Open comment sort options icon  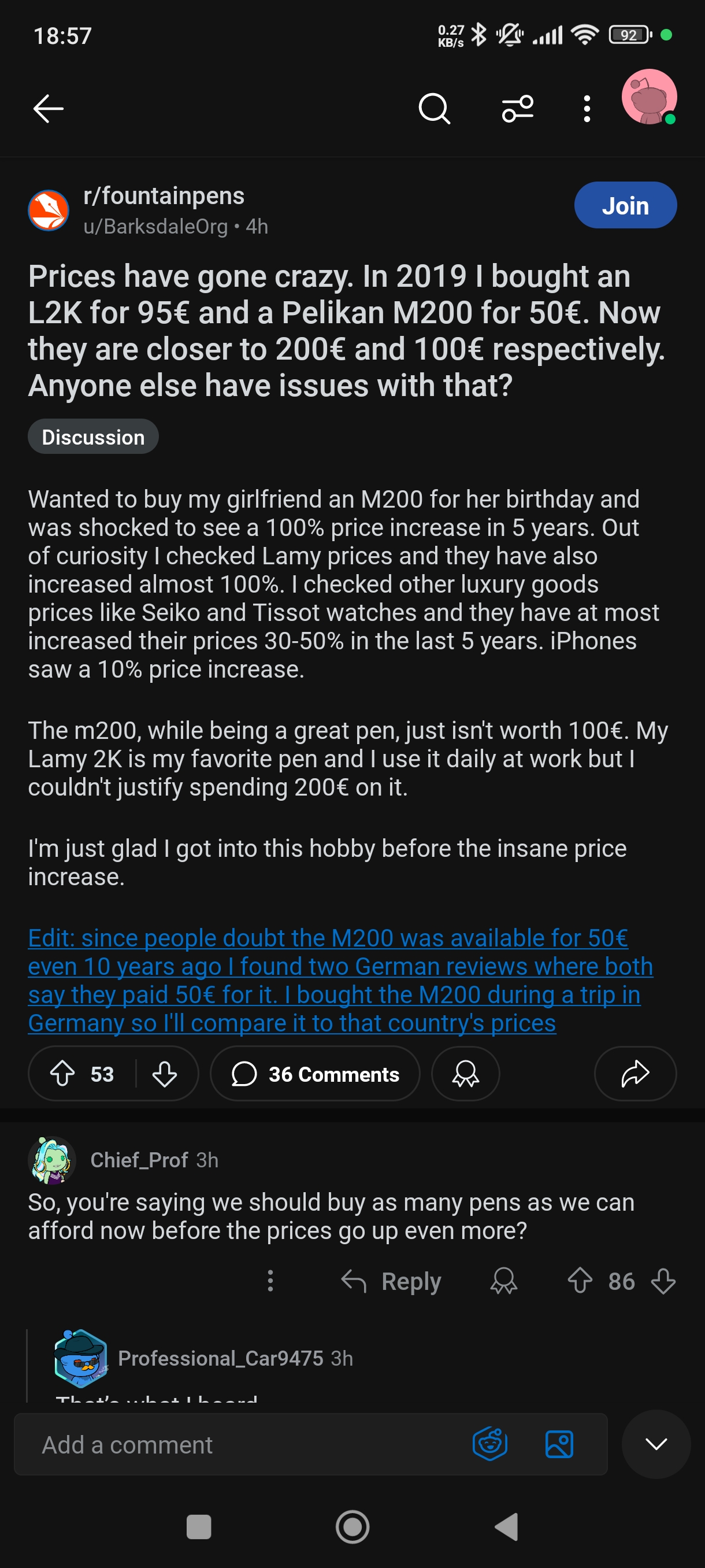[517, 109]
